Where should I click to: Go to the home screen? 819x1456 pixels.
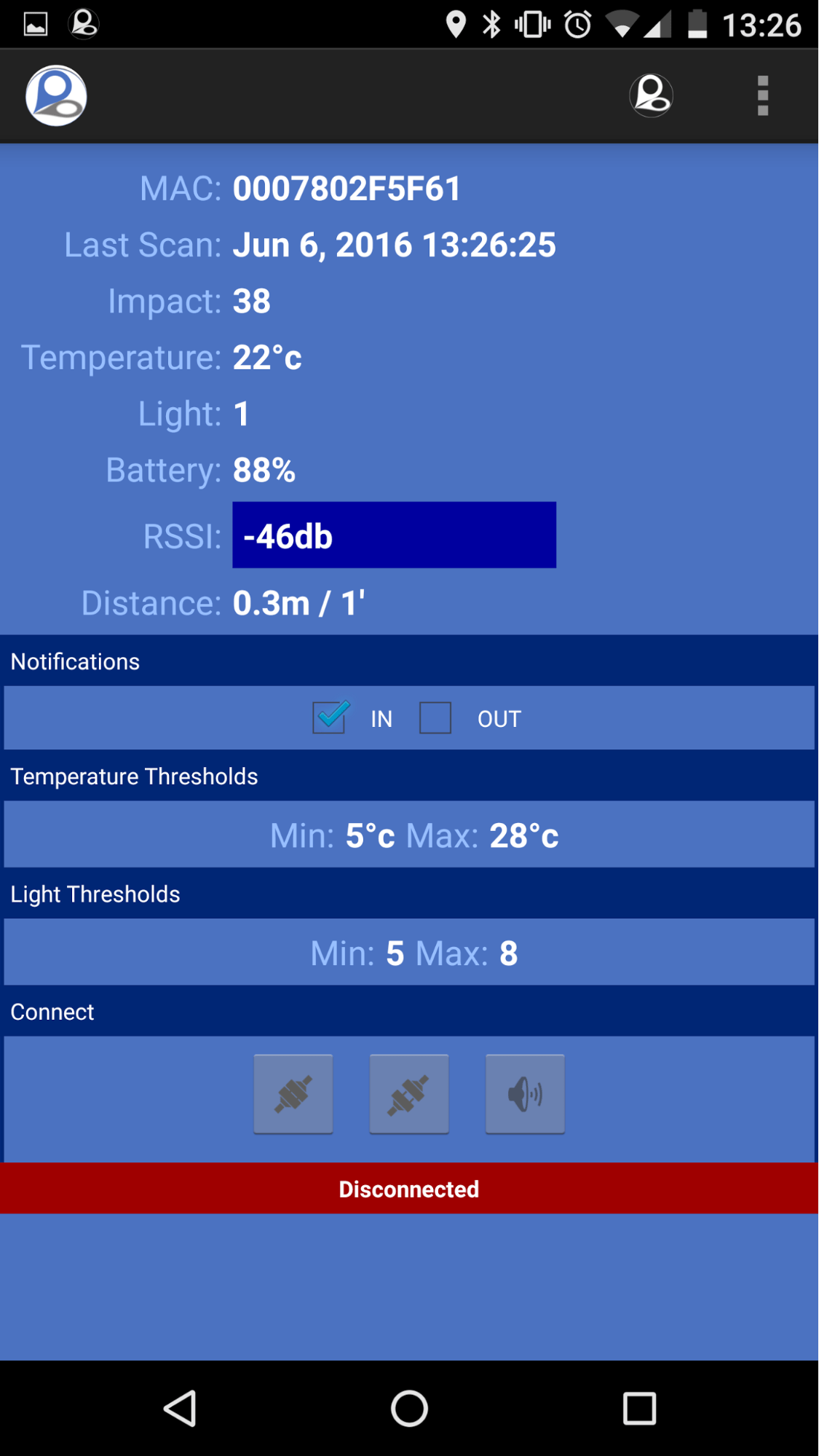[409, 1408]
